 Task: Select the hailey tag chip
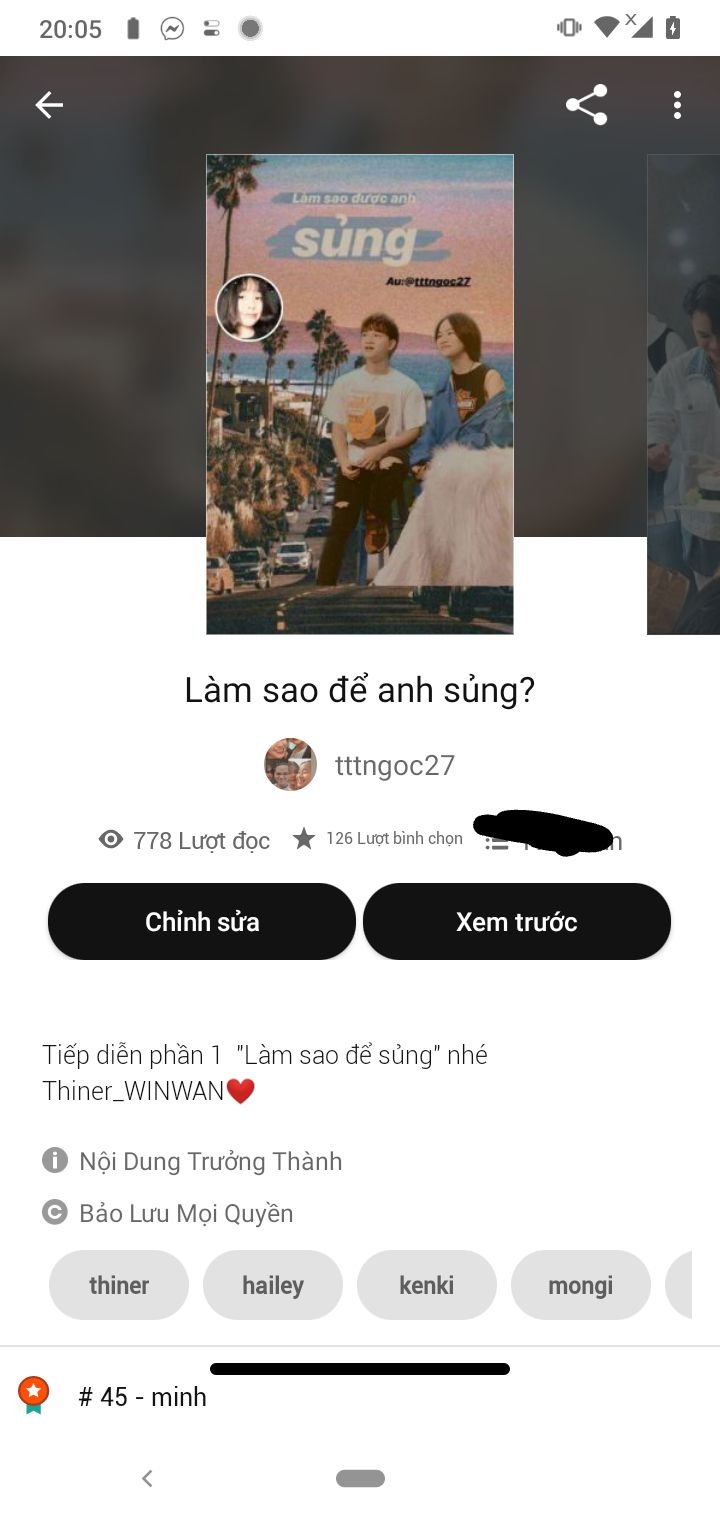273,1285
